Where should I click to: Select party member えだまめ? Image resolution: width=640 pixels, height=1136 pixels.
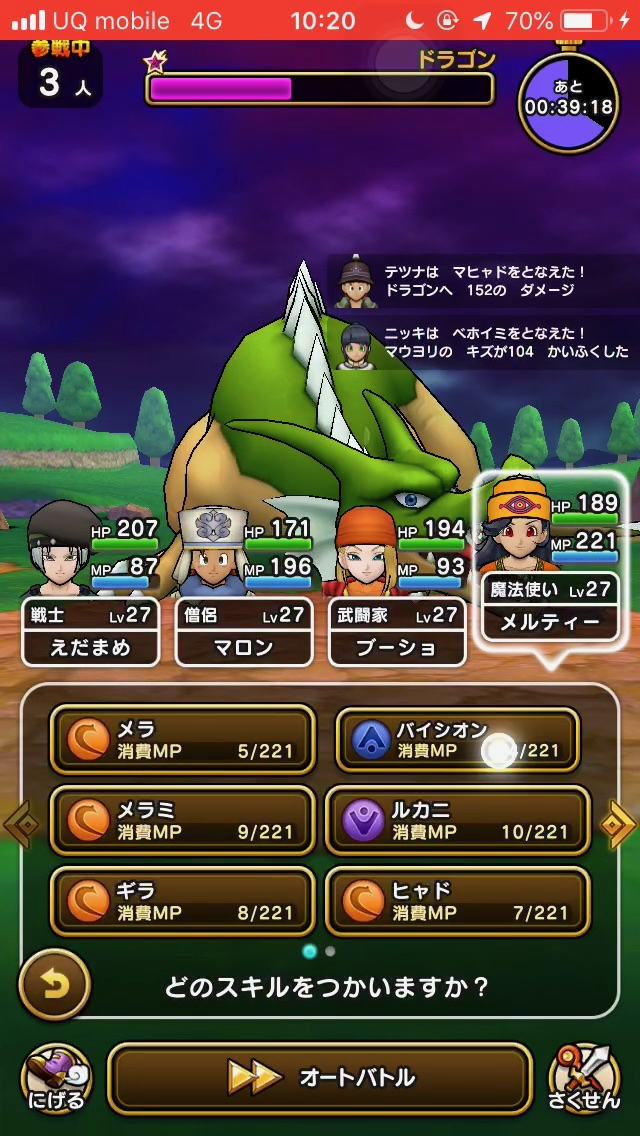coord(90,632)
